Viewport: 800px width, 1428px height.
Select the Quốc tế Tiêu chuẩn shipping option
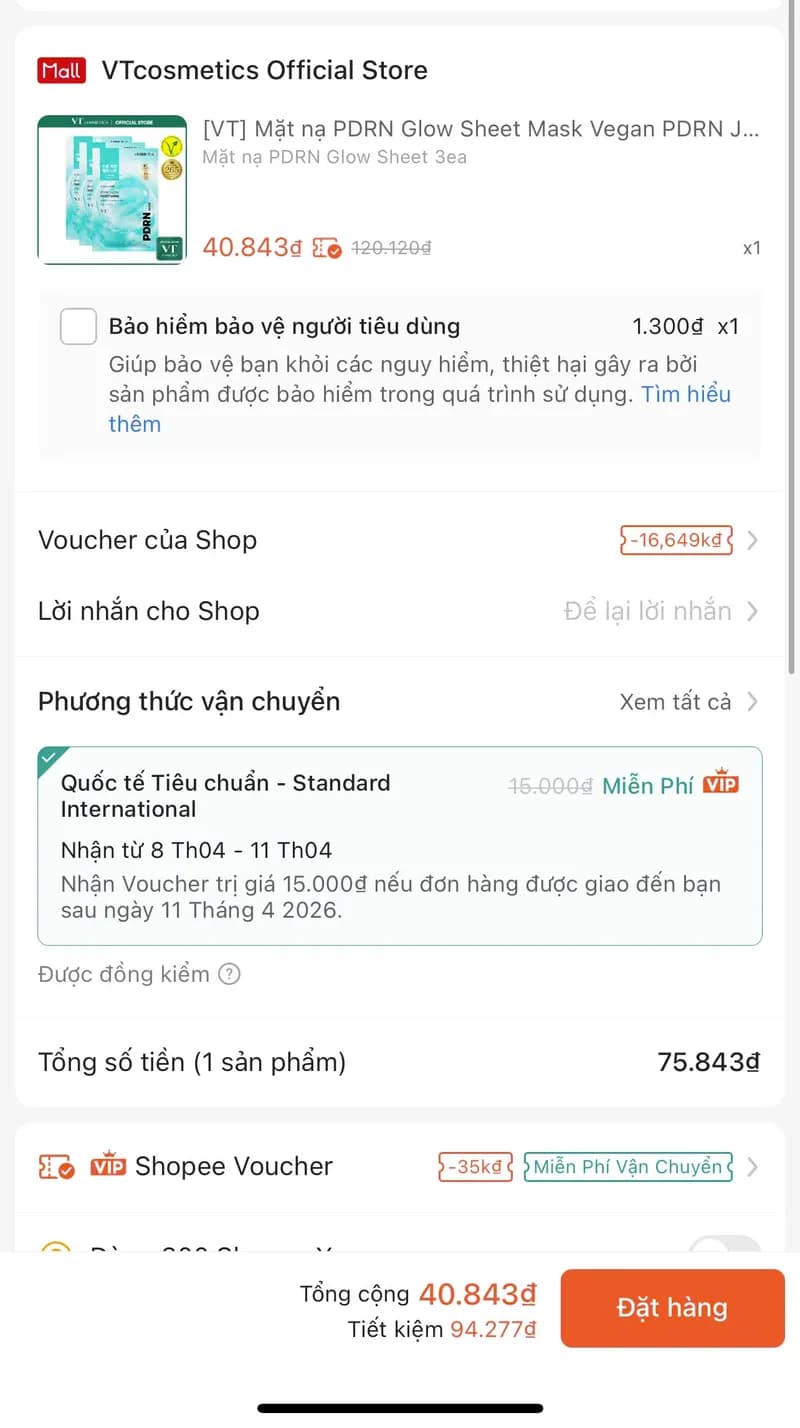click(400, 846)
